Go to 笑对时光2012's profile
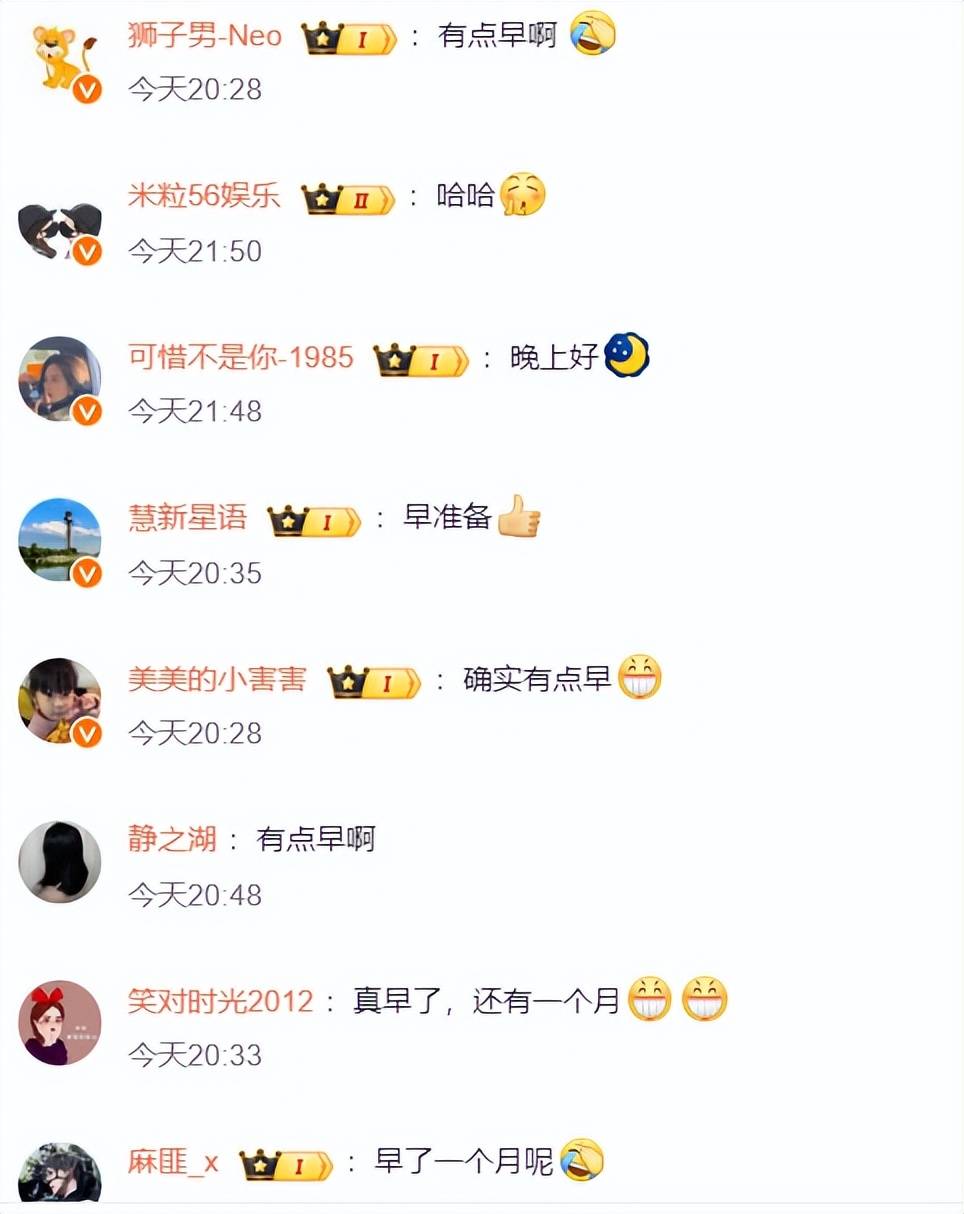Screen dimensions: 964x1214 (220, 1000)
